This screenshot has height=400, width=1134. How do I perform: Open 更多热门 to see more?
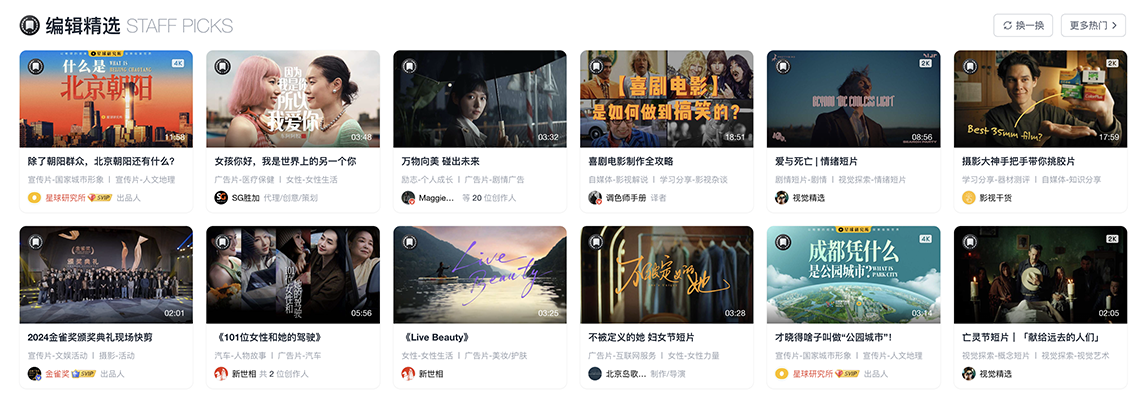coord(1092,25)
